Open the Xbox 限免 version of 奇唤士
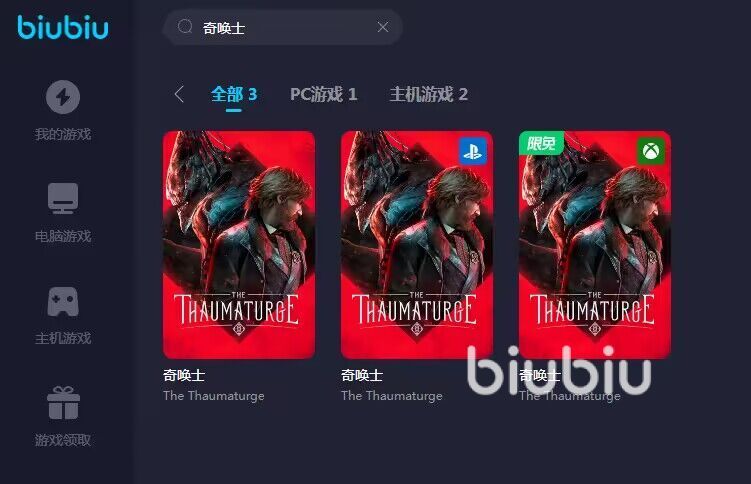 [x=595, y=245]
